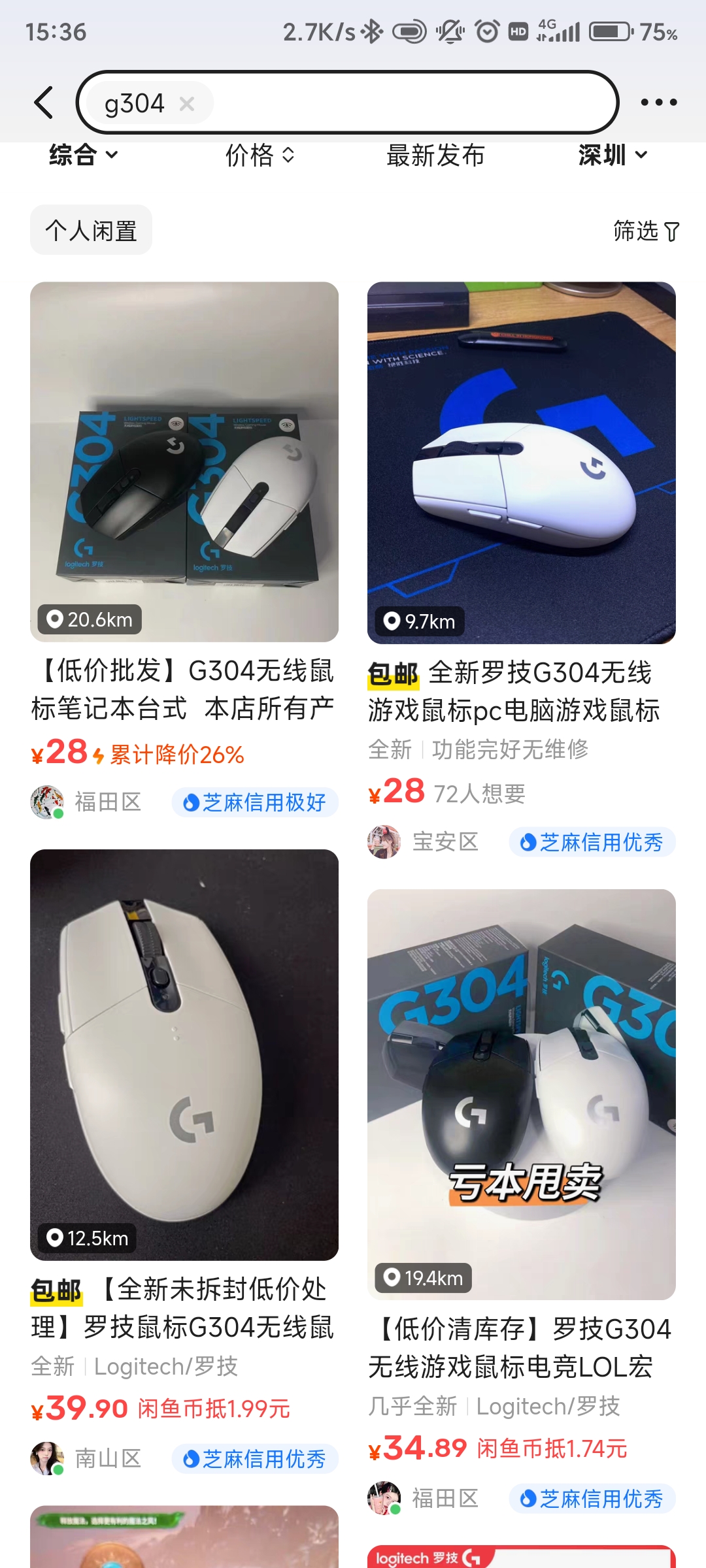The width and height of the screenshot is (706, 1568).
Task: Toggle the 个人闲置 filter chip
Action: coord(91,229)
